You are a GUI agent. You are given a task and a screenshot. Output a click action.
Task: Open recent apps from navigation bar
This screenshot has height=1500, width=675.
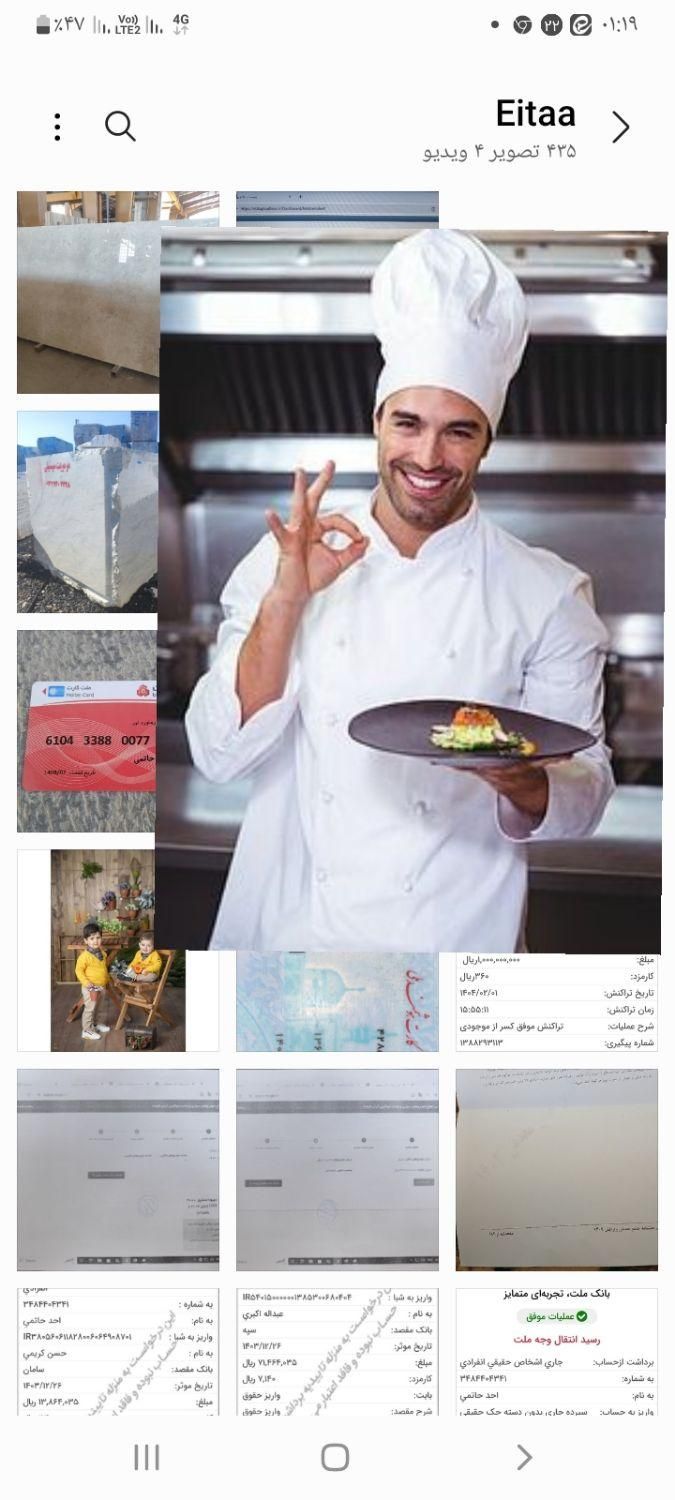pyautogui.click(x=146, y=1457)
